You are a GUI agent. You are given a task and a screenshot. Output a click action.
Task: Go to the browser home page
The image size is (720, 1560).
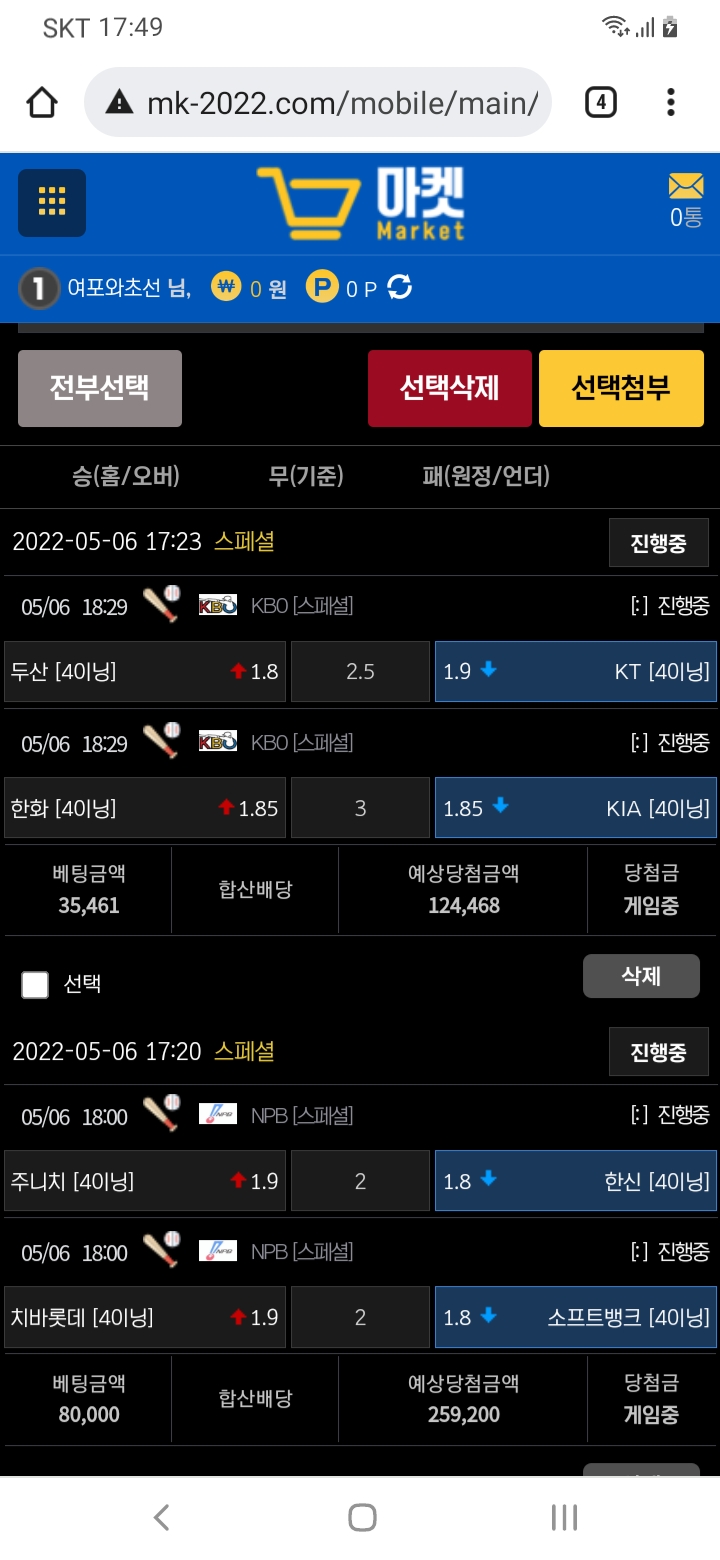(x=42, y=102)
